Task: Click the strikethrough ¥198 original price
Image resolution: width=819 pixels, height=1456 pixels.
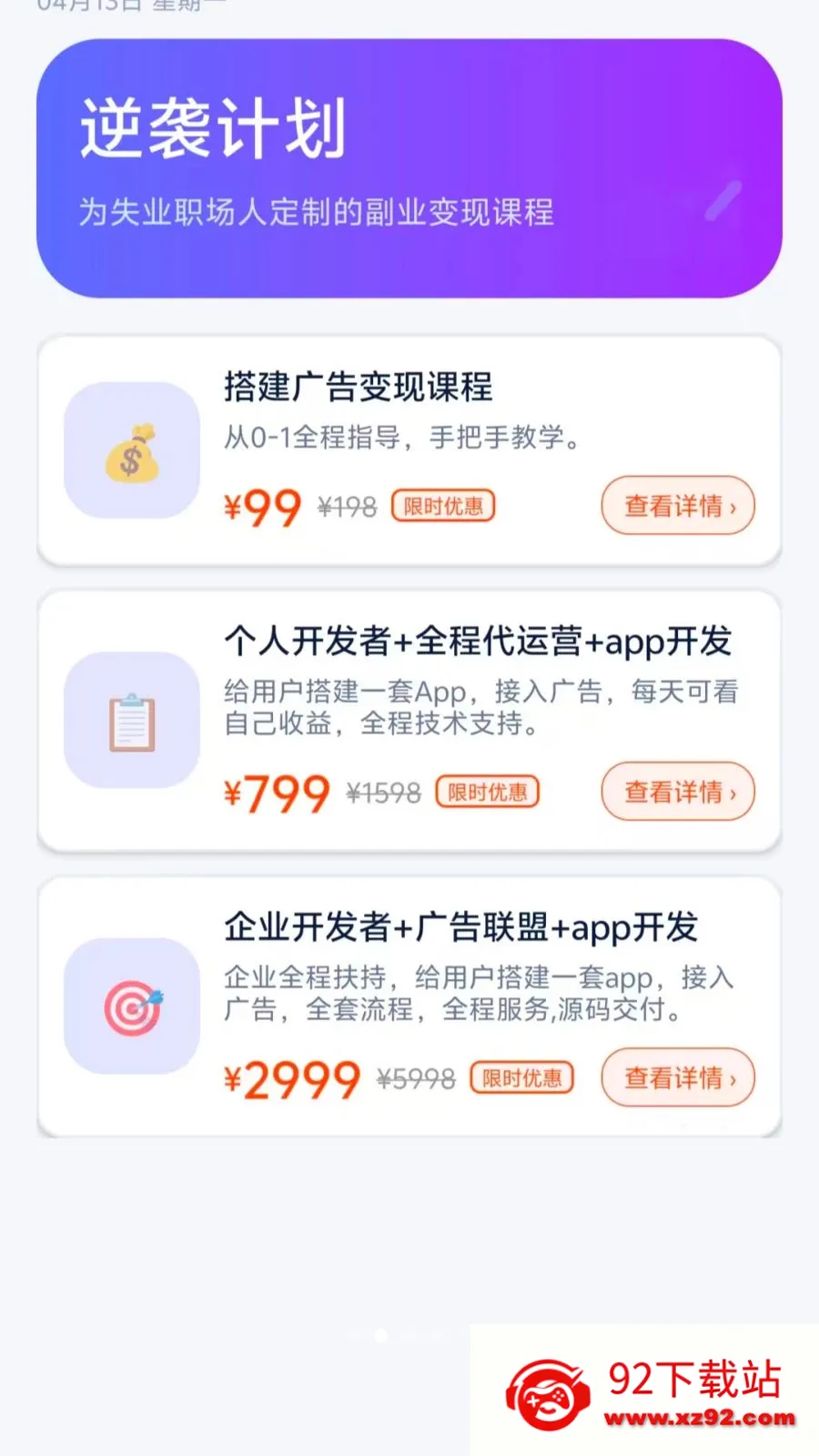Action: (347, 507)
